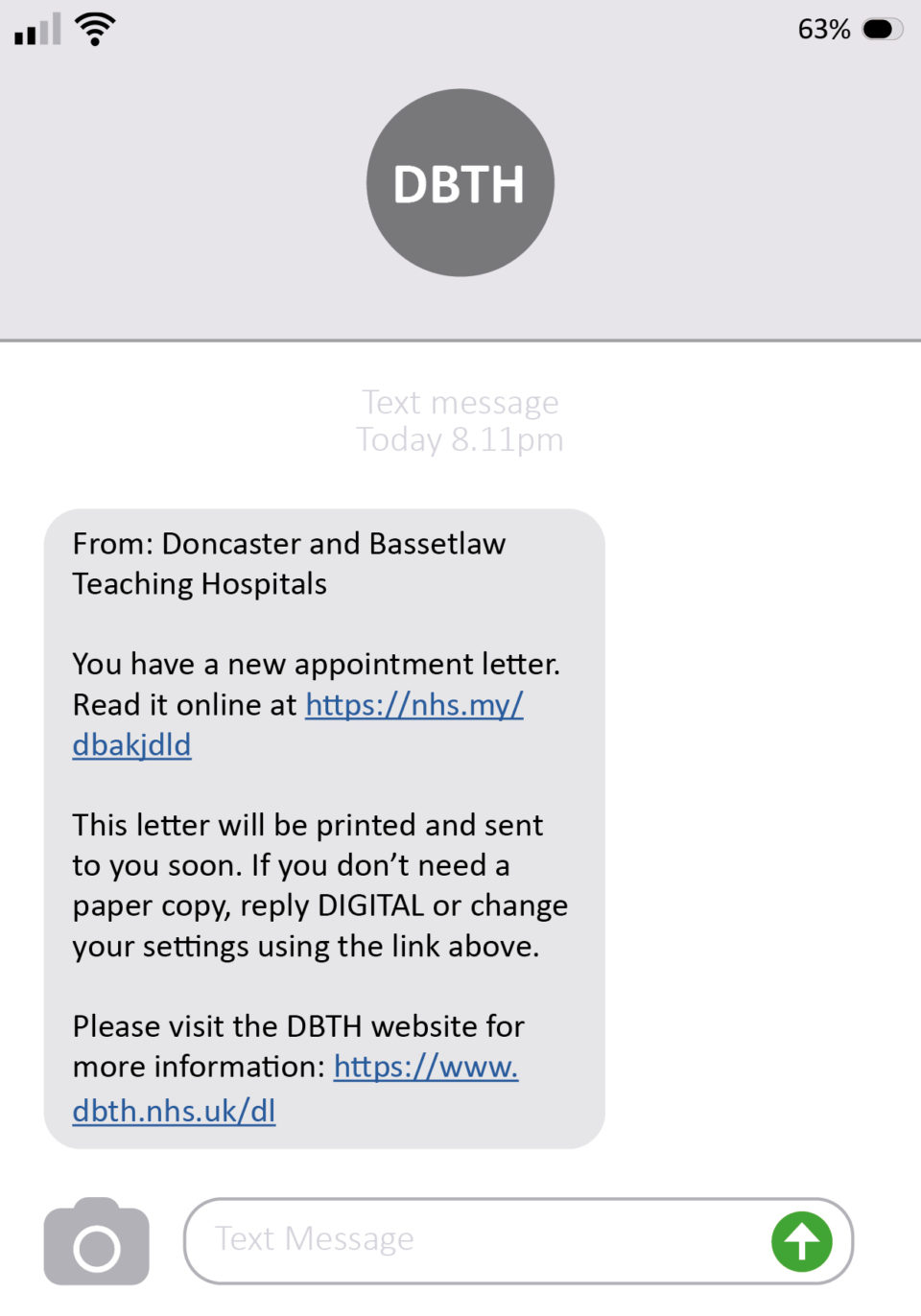Open the DBTH profile via the circular logo

tap(460, 182)
